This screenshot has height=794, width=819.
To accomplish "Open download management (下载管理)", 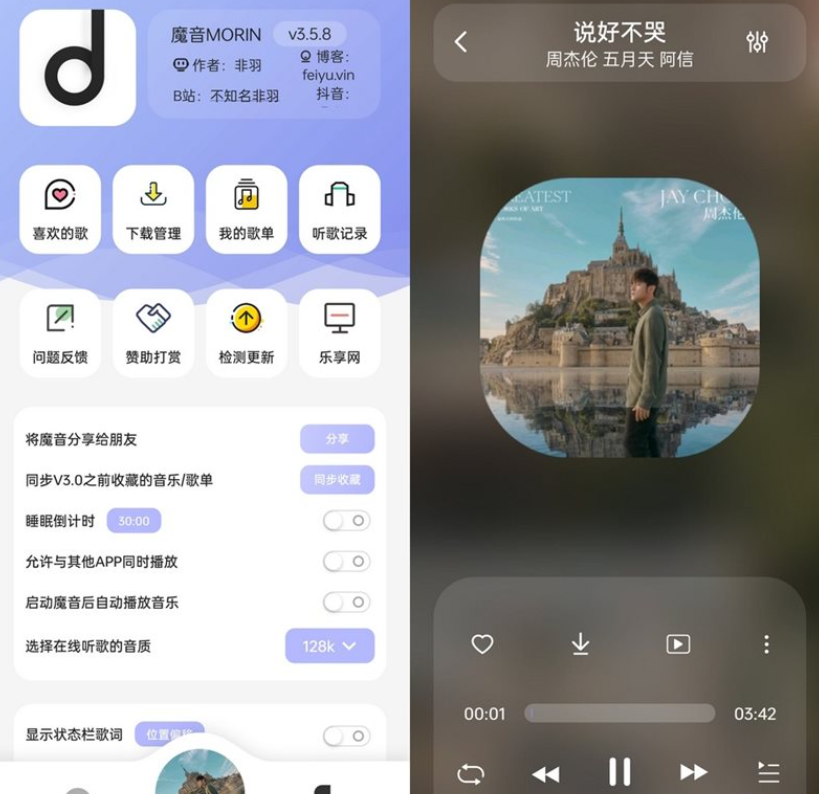I will [x=153, y=209].
